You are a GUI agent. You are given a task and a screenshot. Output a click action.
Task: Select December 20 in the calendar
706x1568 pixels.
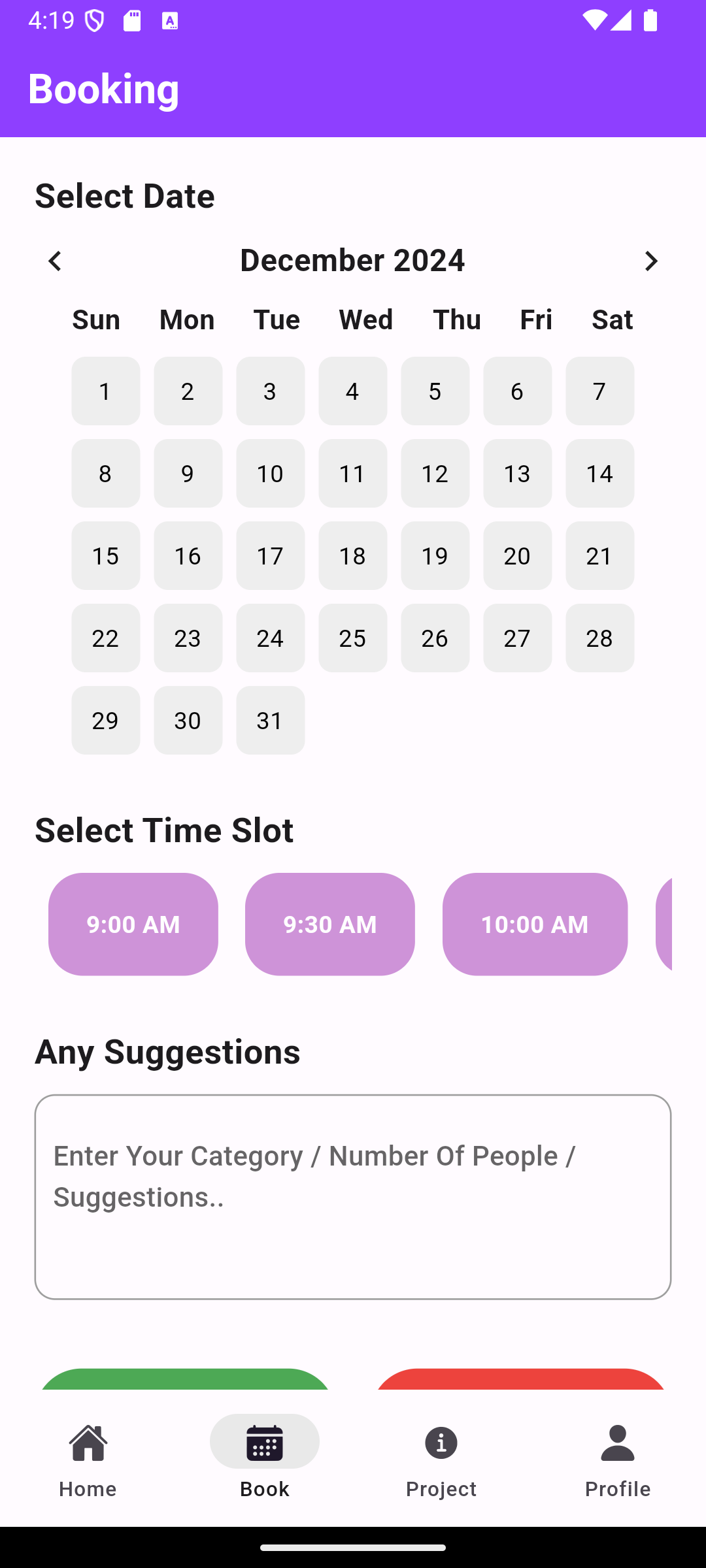click(x=517, y=555)
